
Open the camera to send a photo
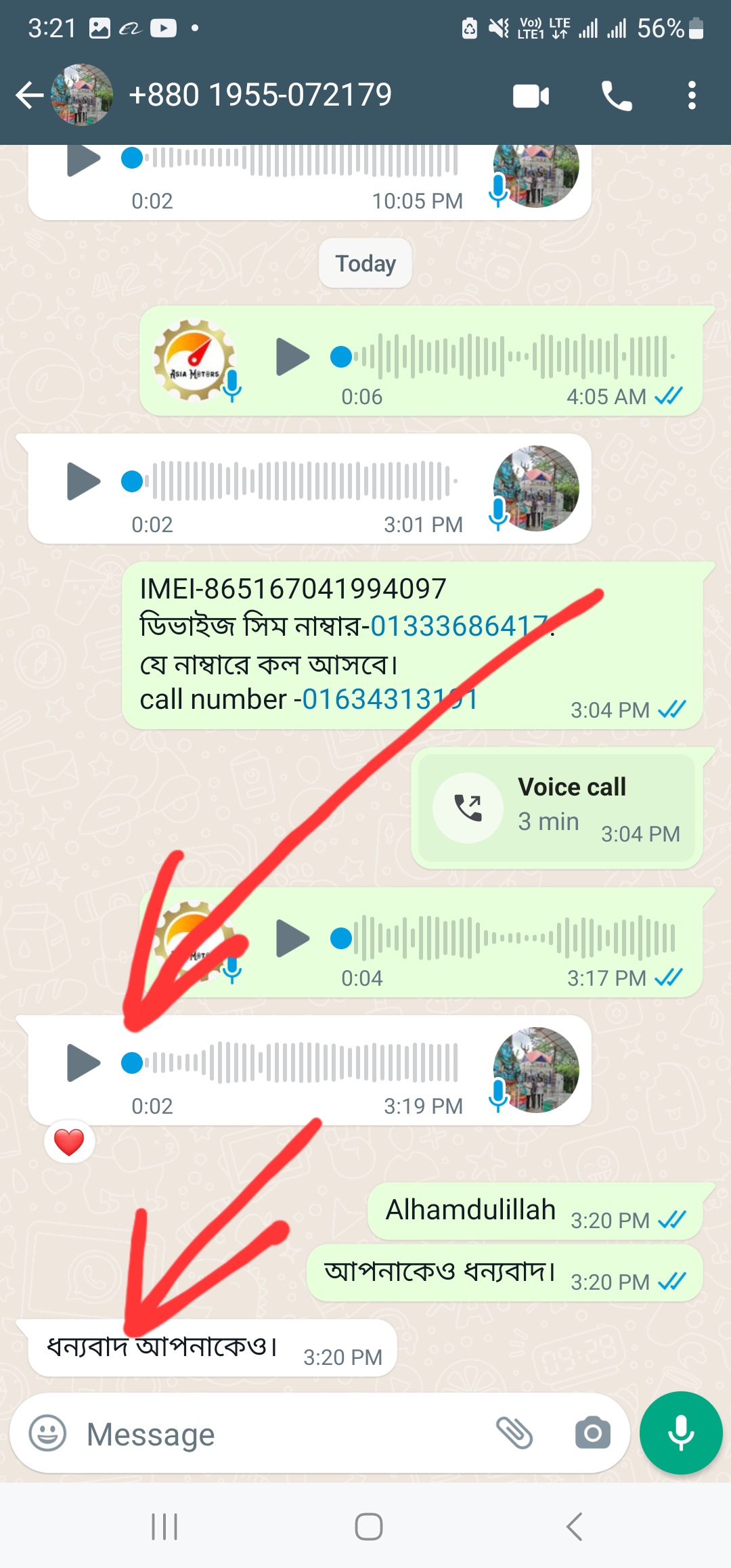point(592,1433)
